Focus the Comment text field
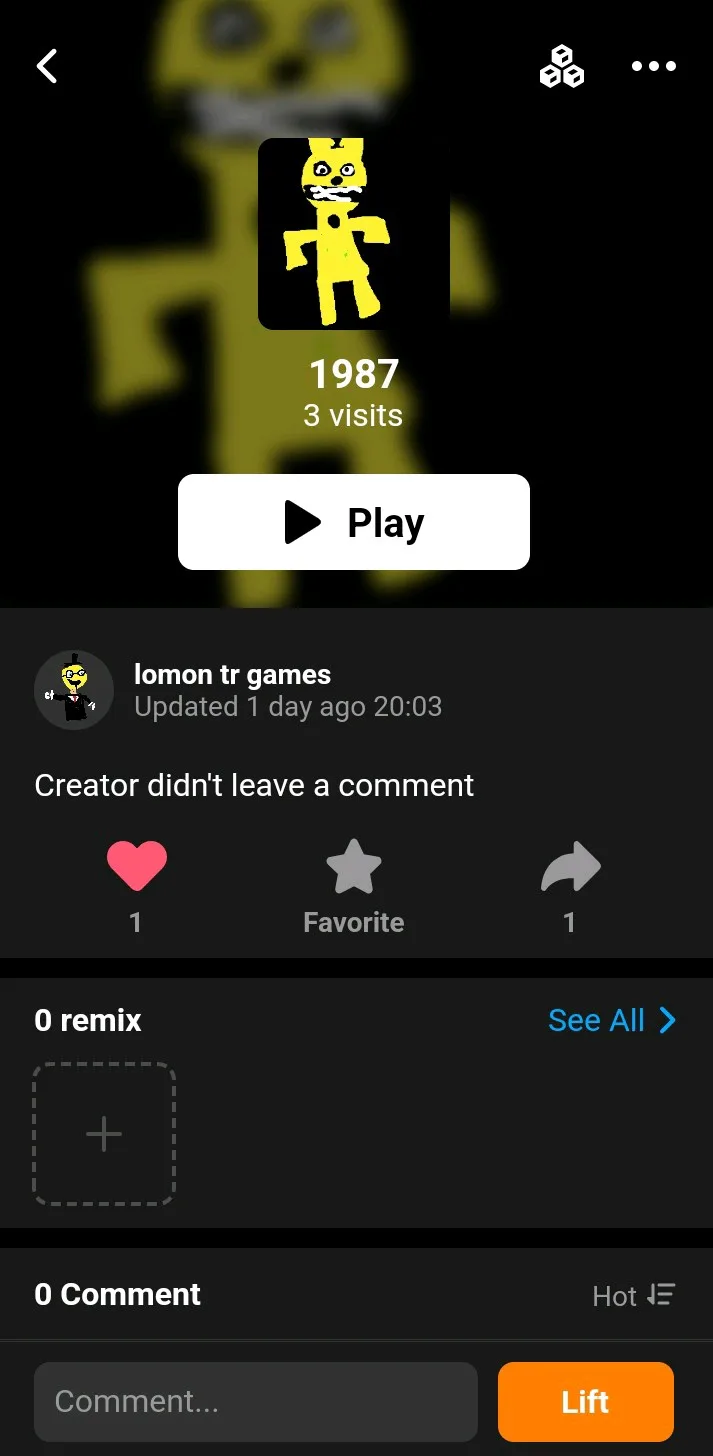Screen dimensions: 713x1456 coord(256,1402)
